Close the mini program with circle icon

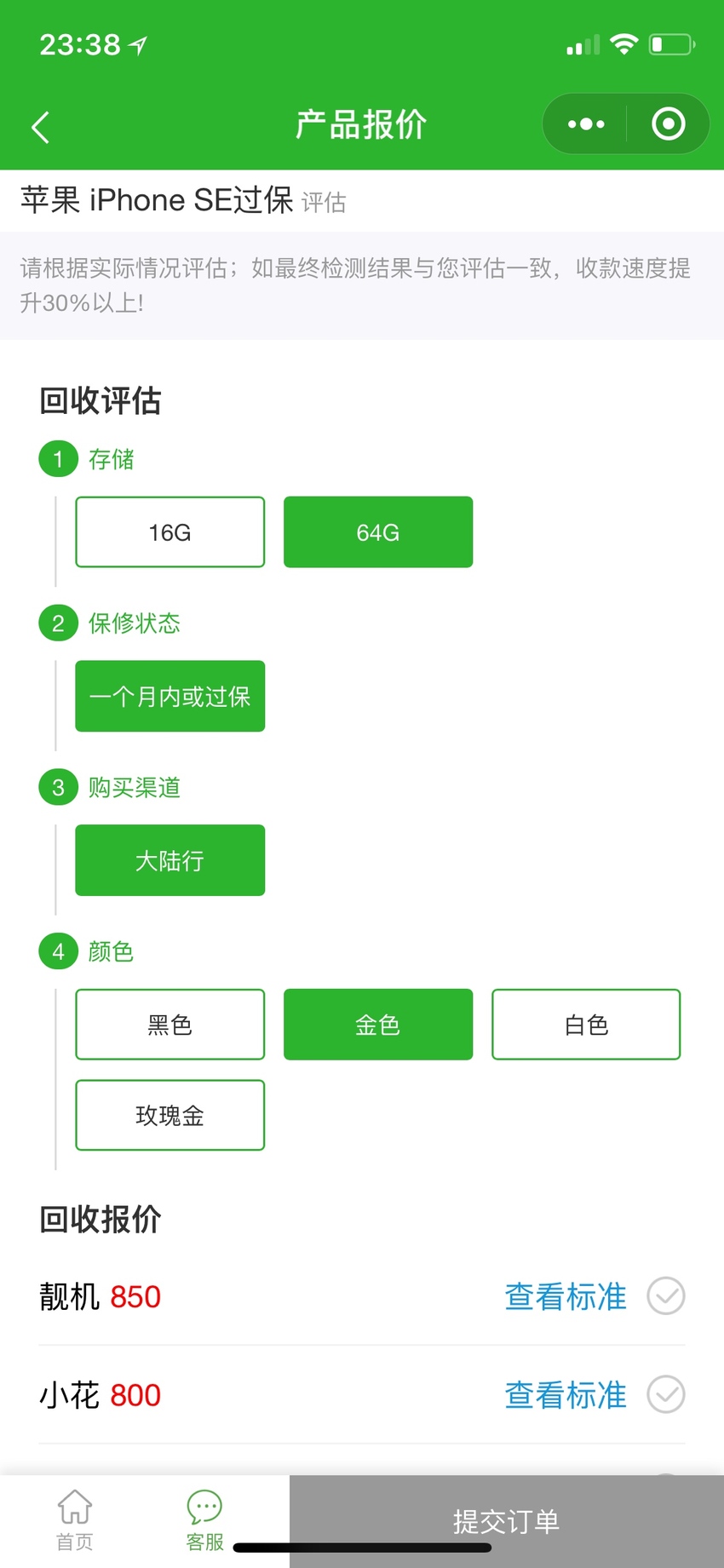[669, 124]
